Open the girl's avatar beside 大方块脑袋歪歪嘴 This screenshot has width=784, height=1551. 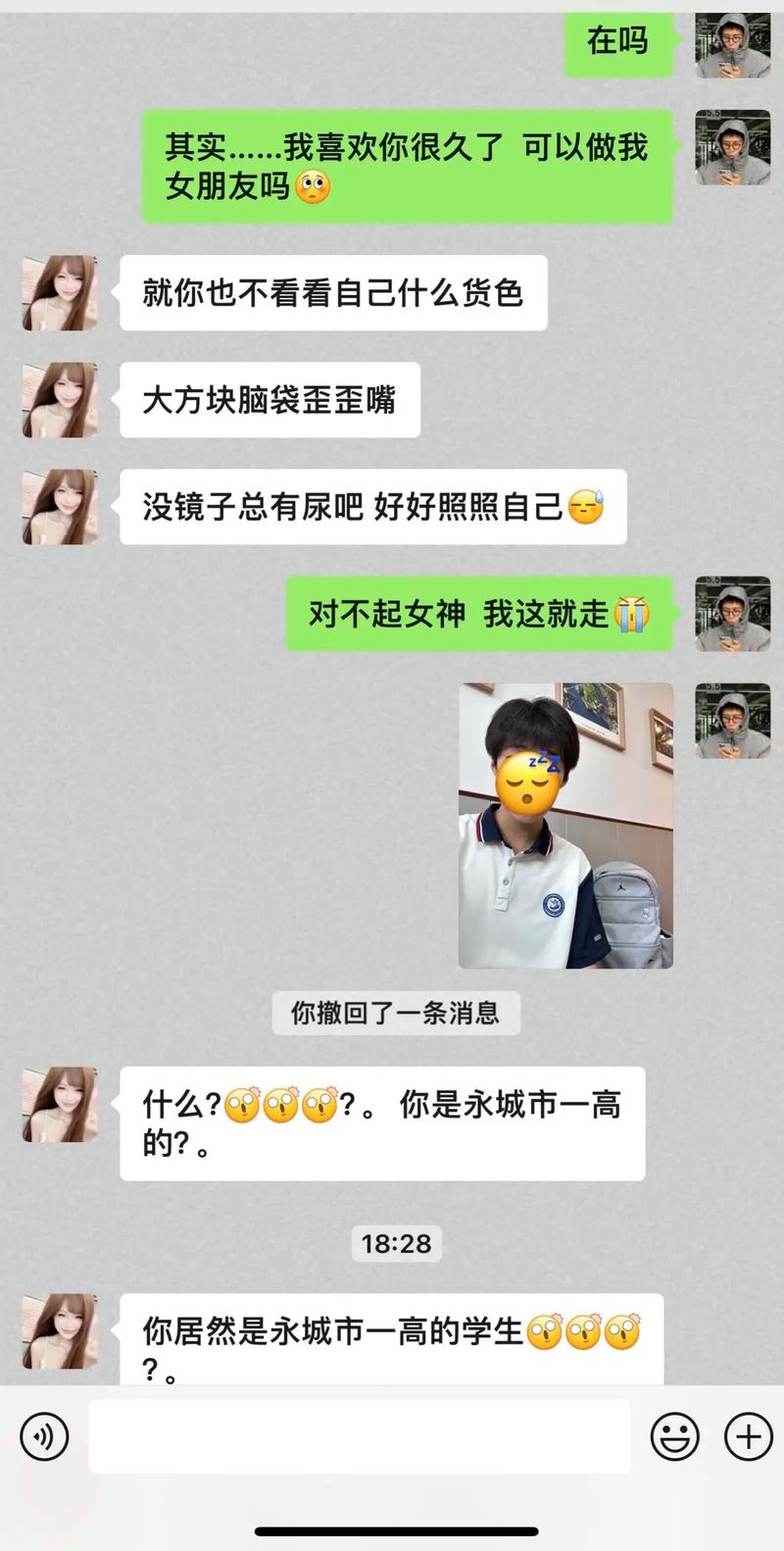tap(60, 399)
